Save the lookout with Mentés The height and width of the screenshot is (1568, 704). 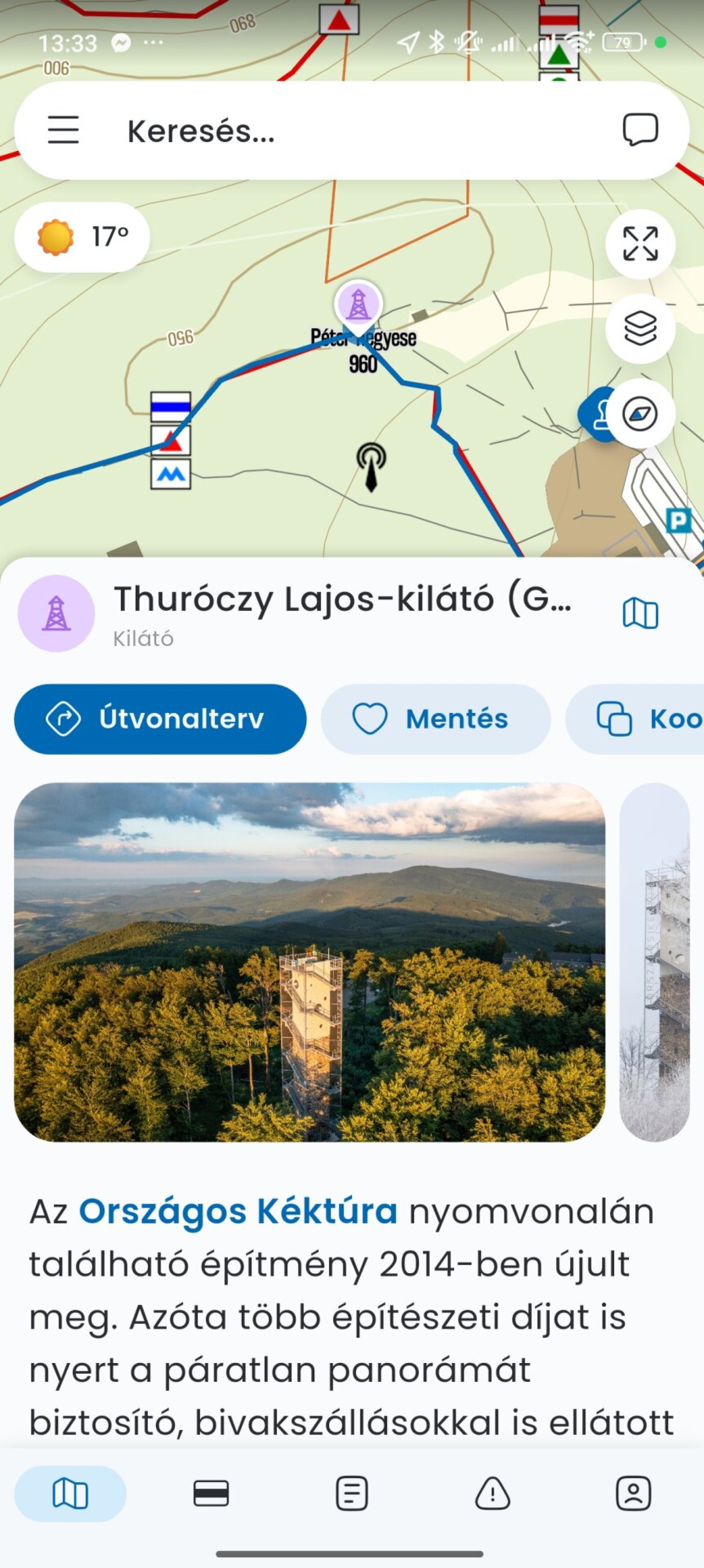pos(435,719)
